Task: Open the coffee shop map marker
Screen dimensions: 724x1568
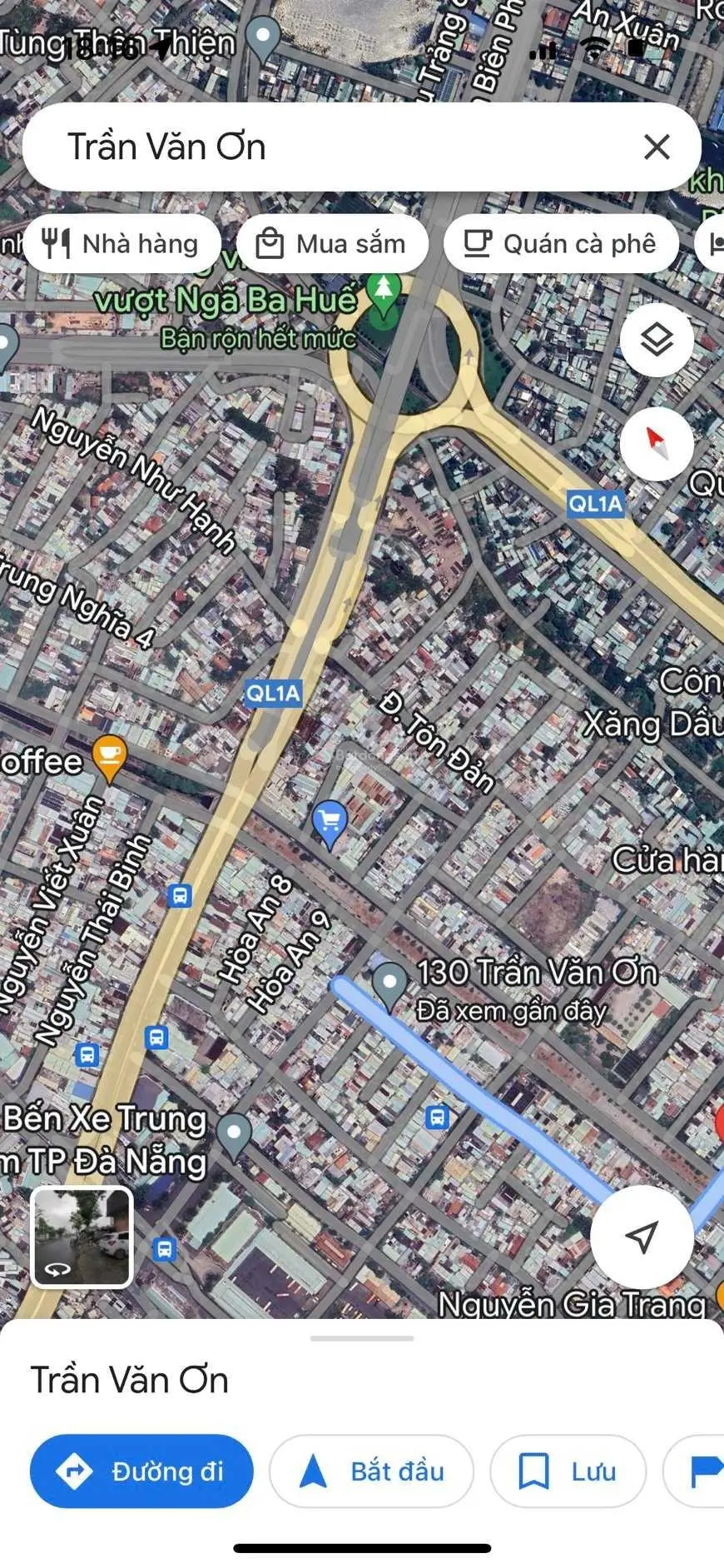Action: (x=110, y=756)
